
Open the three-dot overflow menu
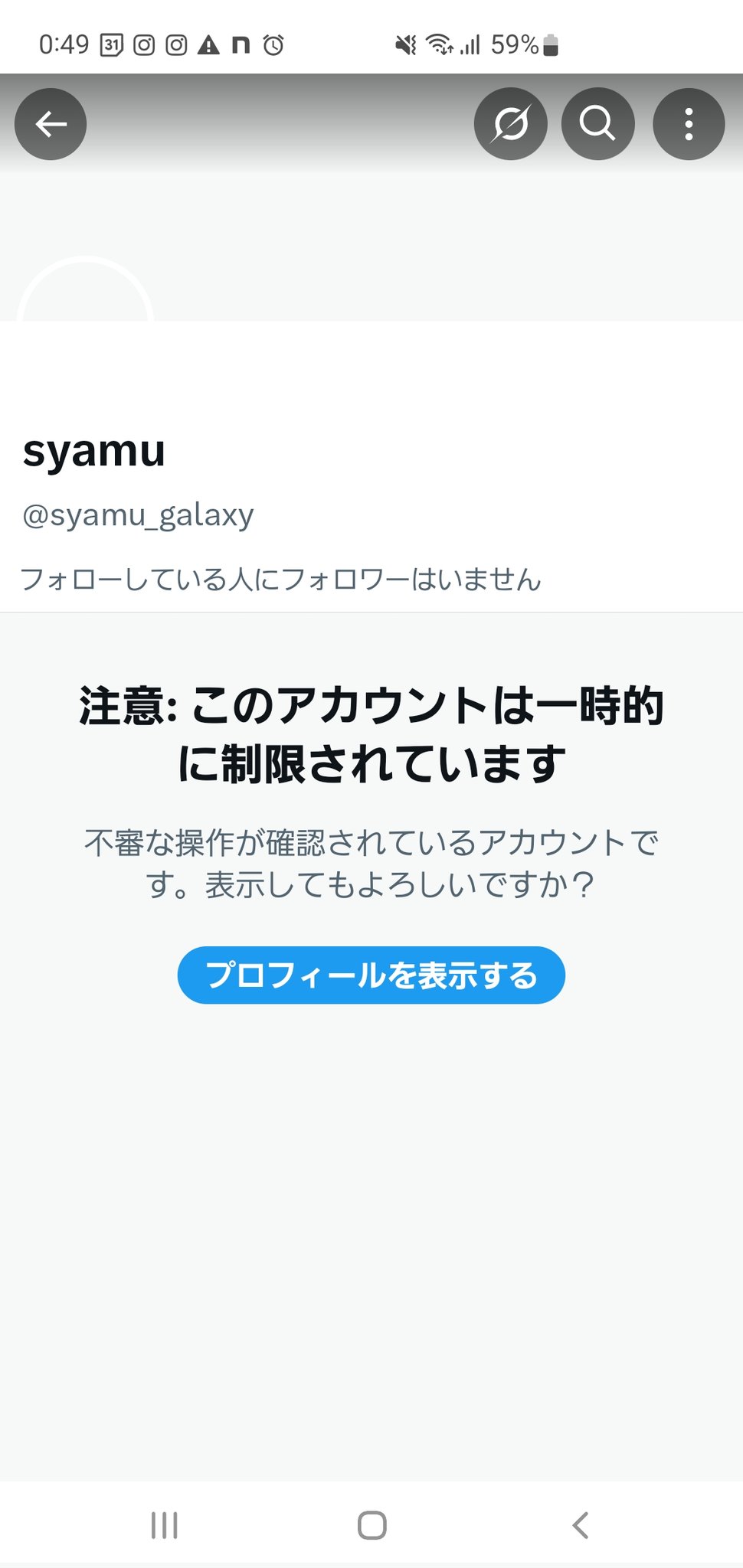(x=689, y=124)
